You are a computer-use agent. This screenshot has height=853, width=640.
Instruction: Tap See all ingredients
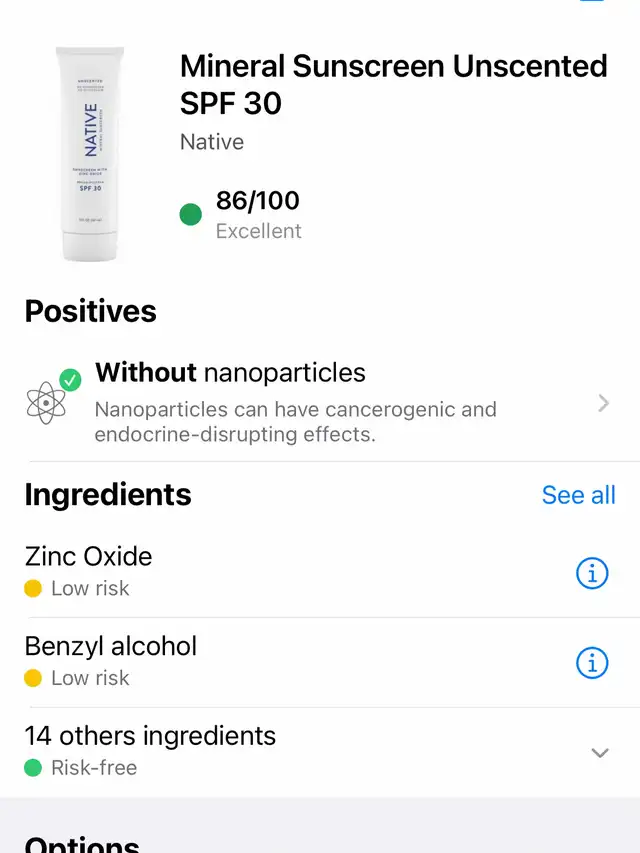(578, 495)
